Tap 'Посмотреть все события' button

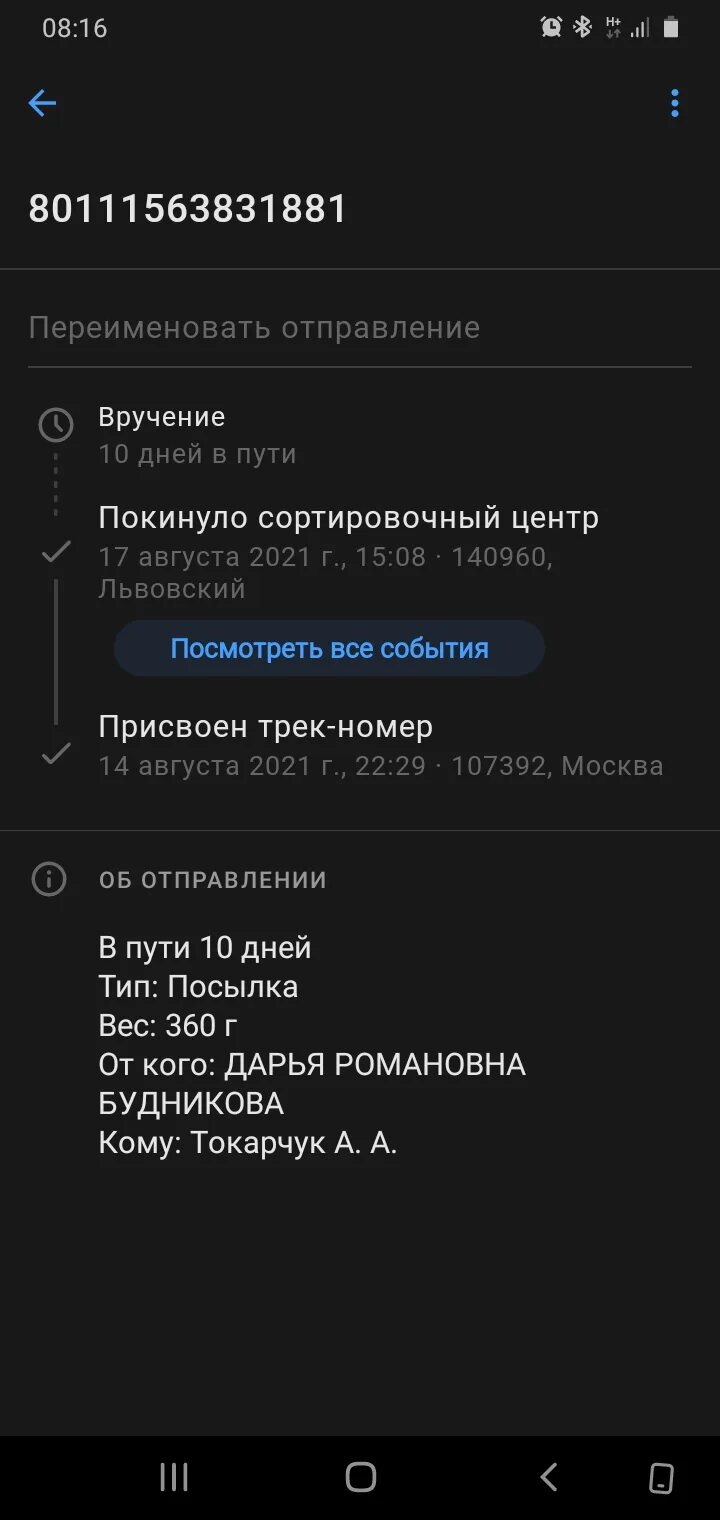tap(329, 648)
